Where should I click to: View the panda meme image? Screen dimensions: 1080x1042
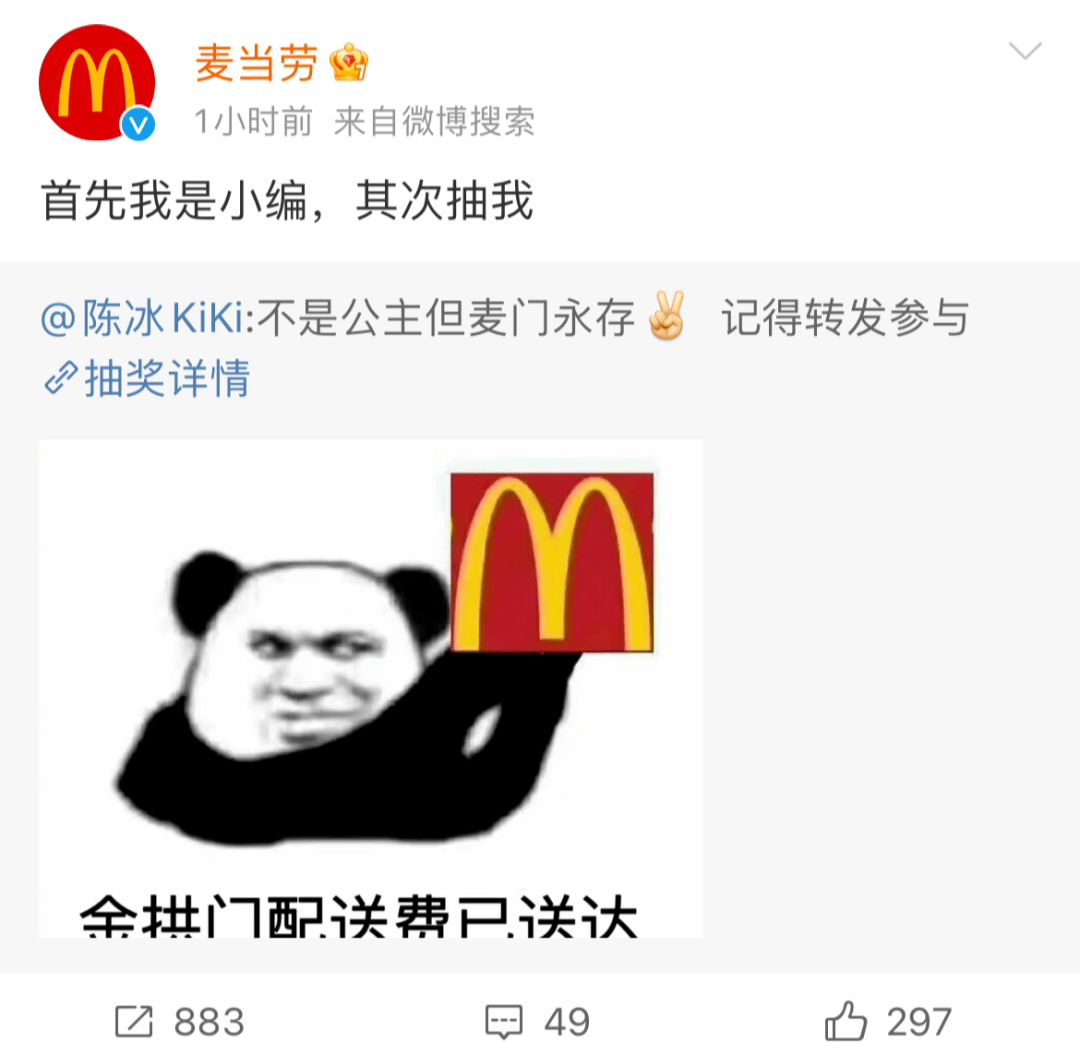click(x=370, y=688)
